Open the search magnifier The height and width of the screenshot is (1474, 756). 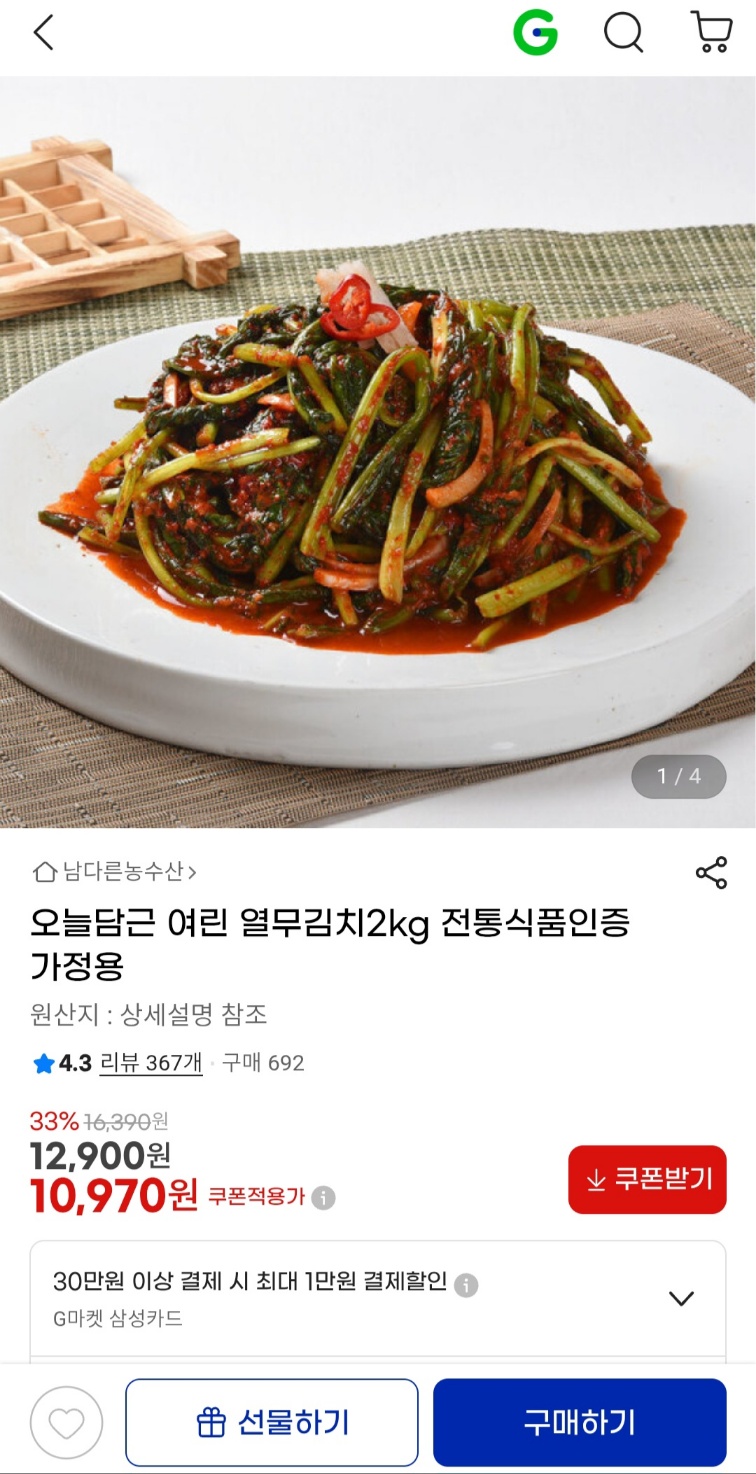[623, 34]
